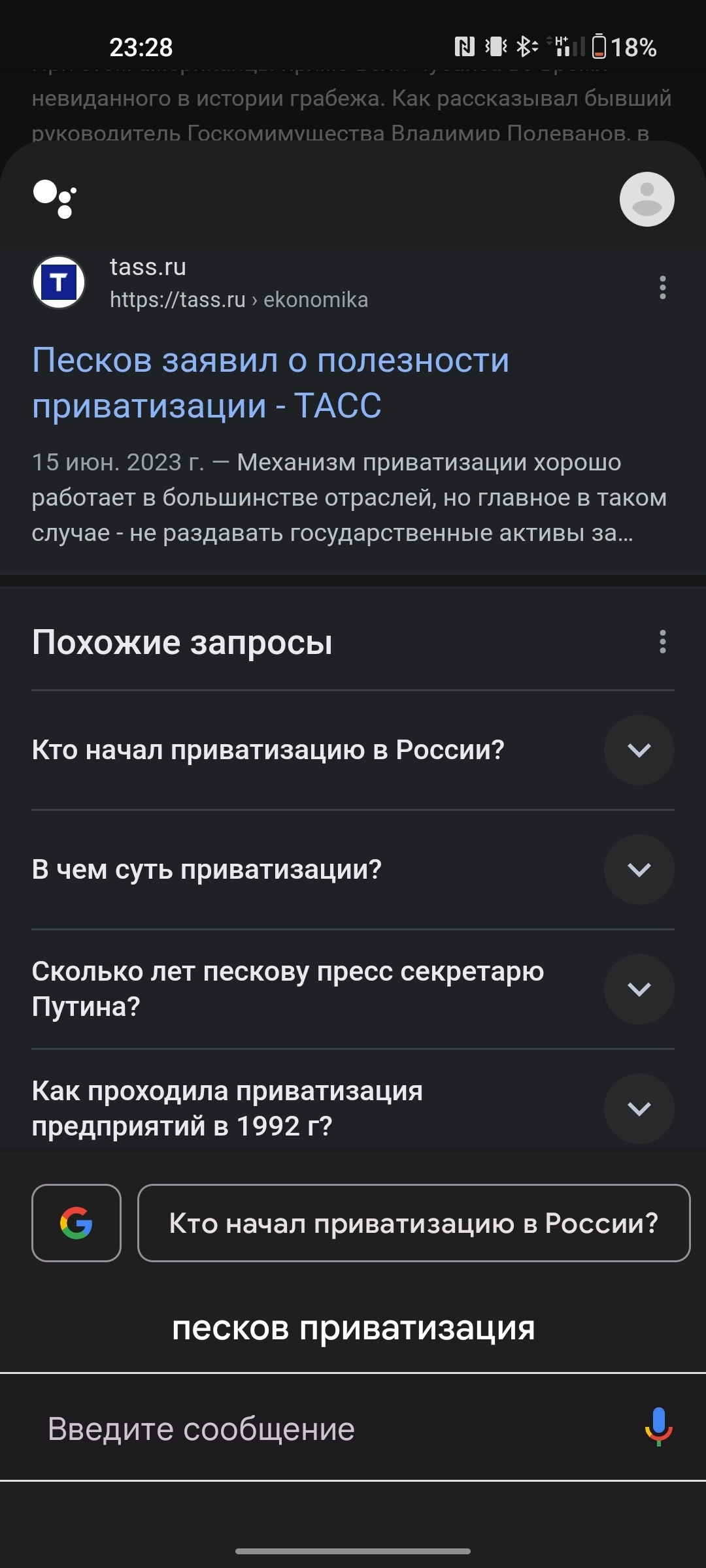The height and width of the screenshot is (1568, 706).
Task: Tap the Google search button
Action: point(76,1223)
